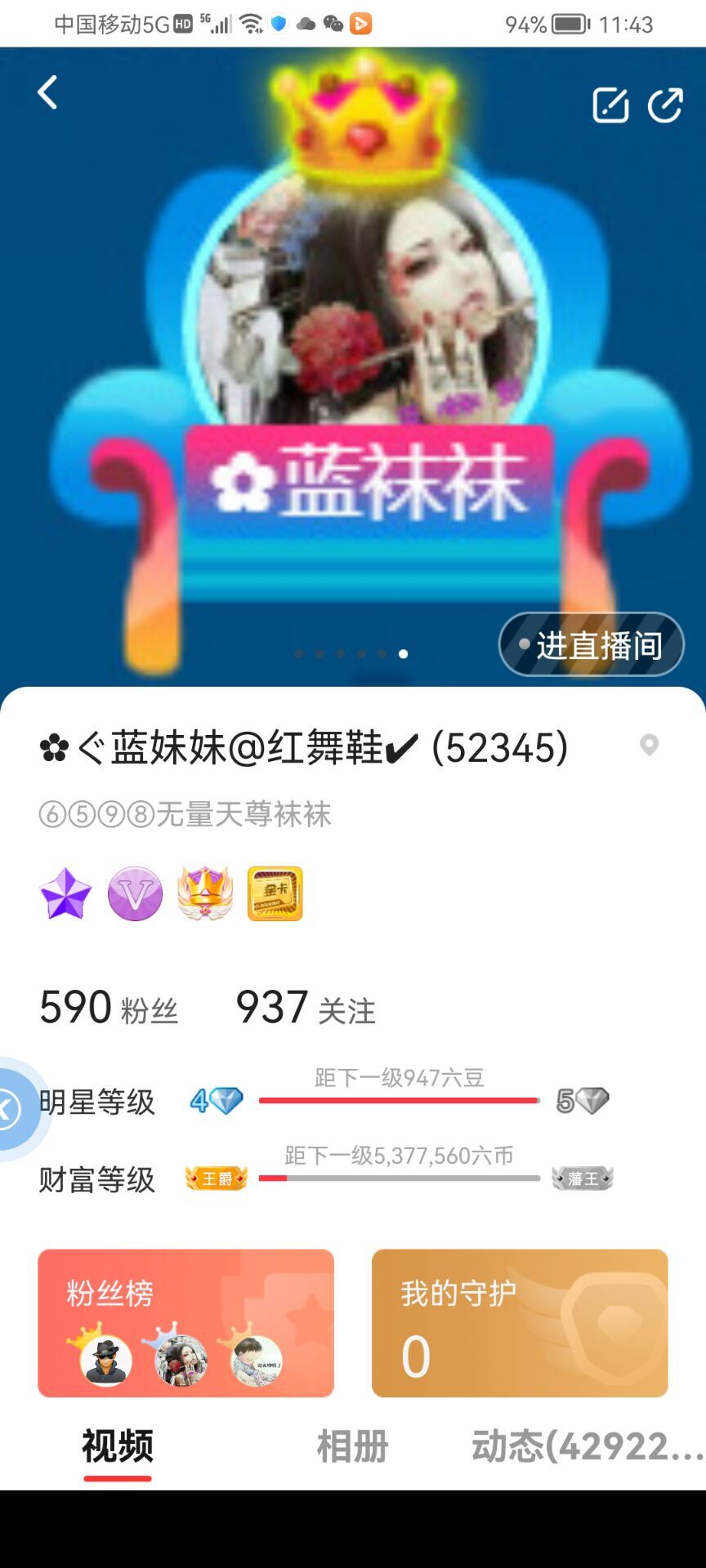Open the 明星等级 star level row
The width and height of the screenshot is (706, 1568).
327,1102
